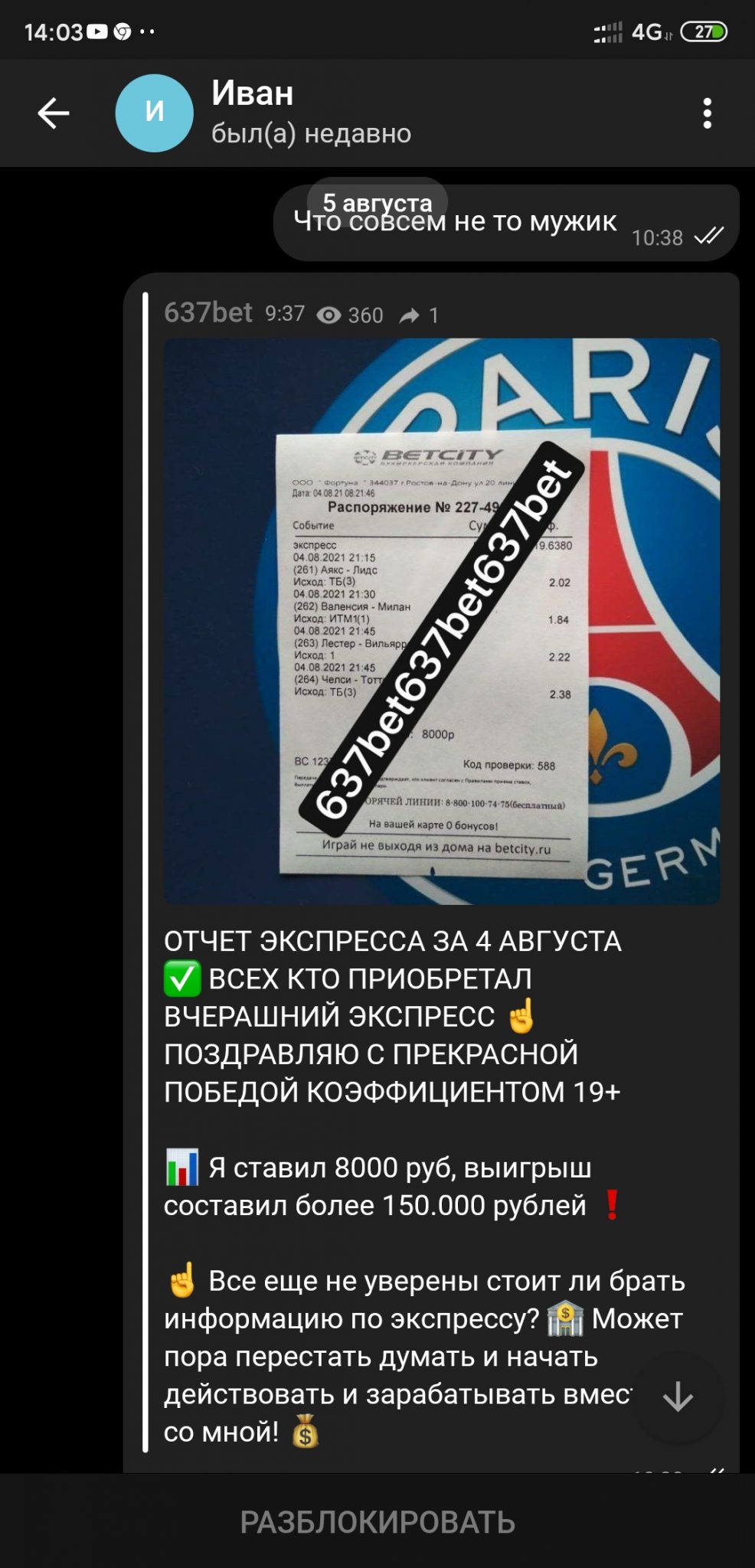Screen dimensions: 755x1568
Task: Tap РАЗБЛОКИРОВАТЬ to unblock the user
Action: [377, 1522]
